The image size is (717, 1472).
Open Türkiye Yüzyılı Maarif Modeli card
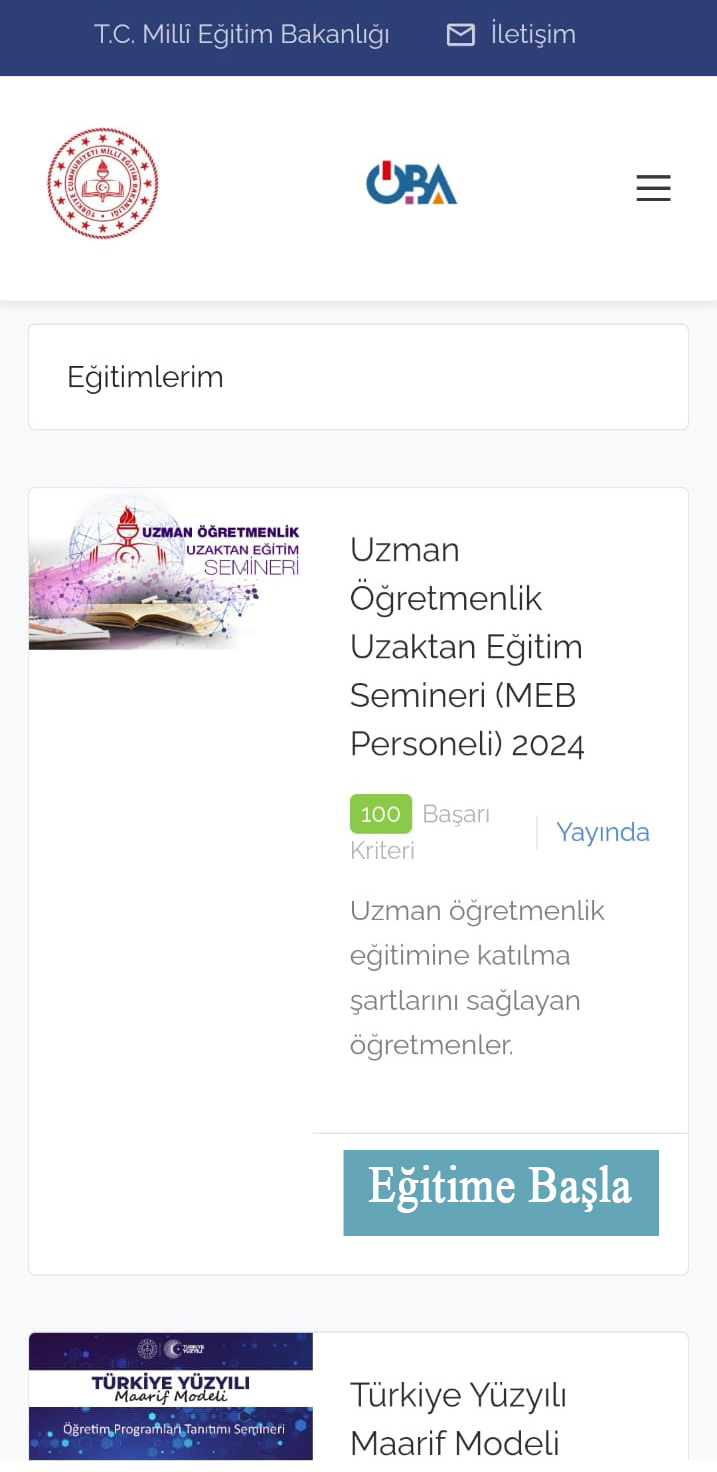458,1418
